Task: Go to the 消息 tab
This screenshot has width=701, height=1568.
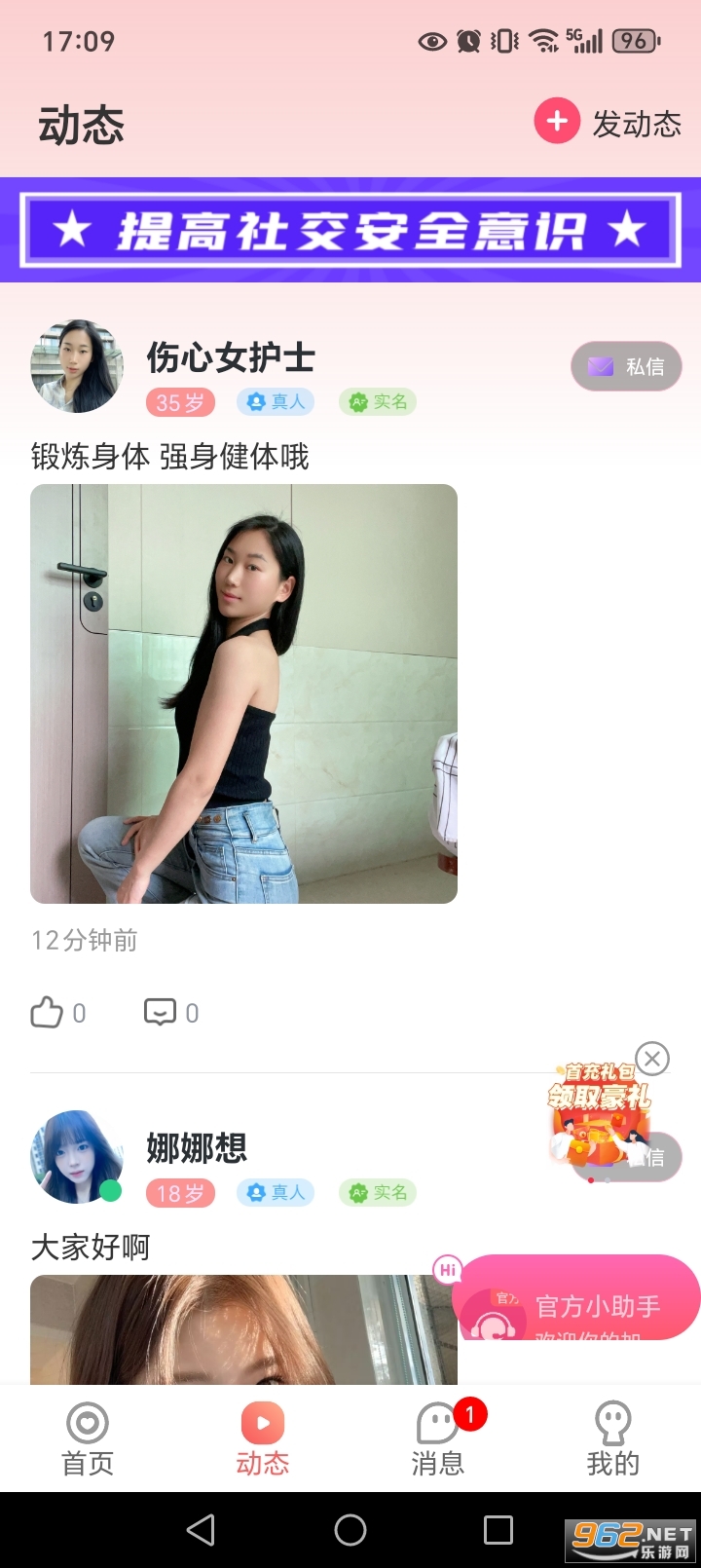Action: point(438,1438)
